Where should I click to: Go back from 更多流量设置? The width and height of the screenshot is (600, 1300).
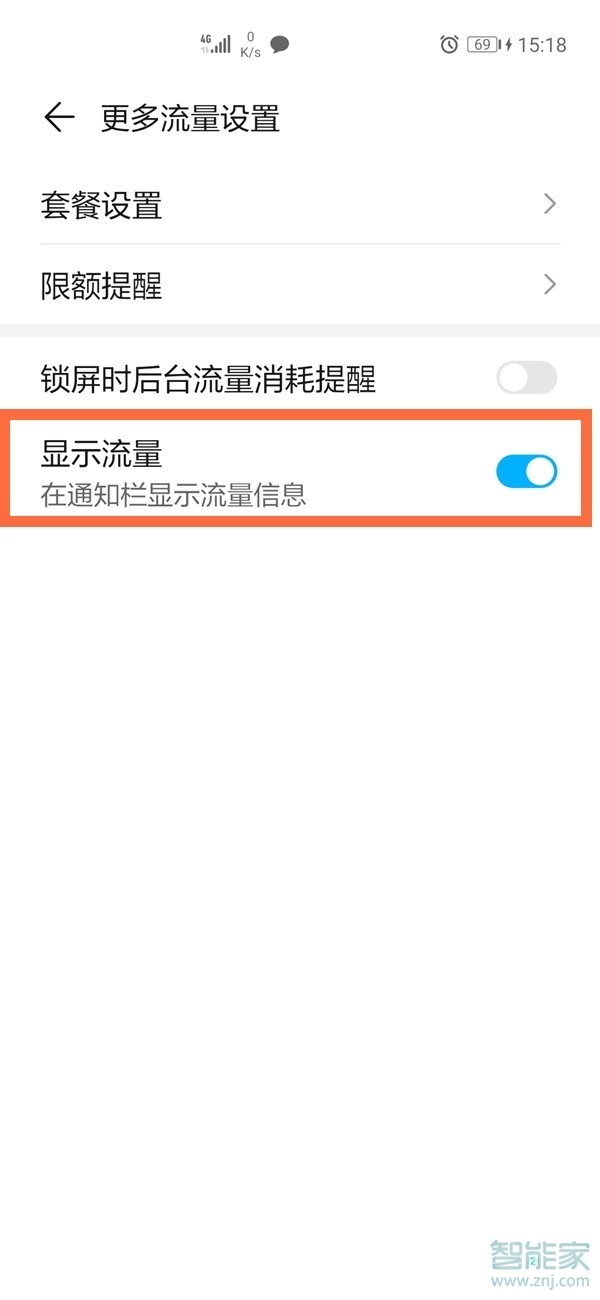(x=59, y=118)
